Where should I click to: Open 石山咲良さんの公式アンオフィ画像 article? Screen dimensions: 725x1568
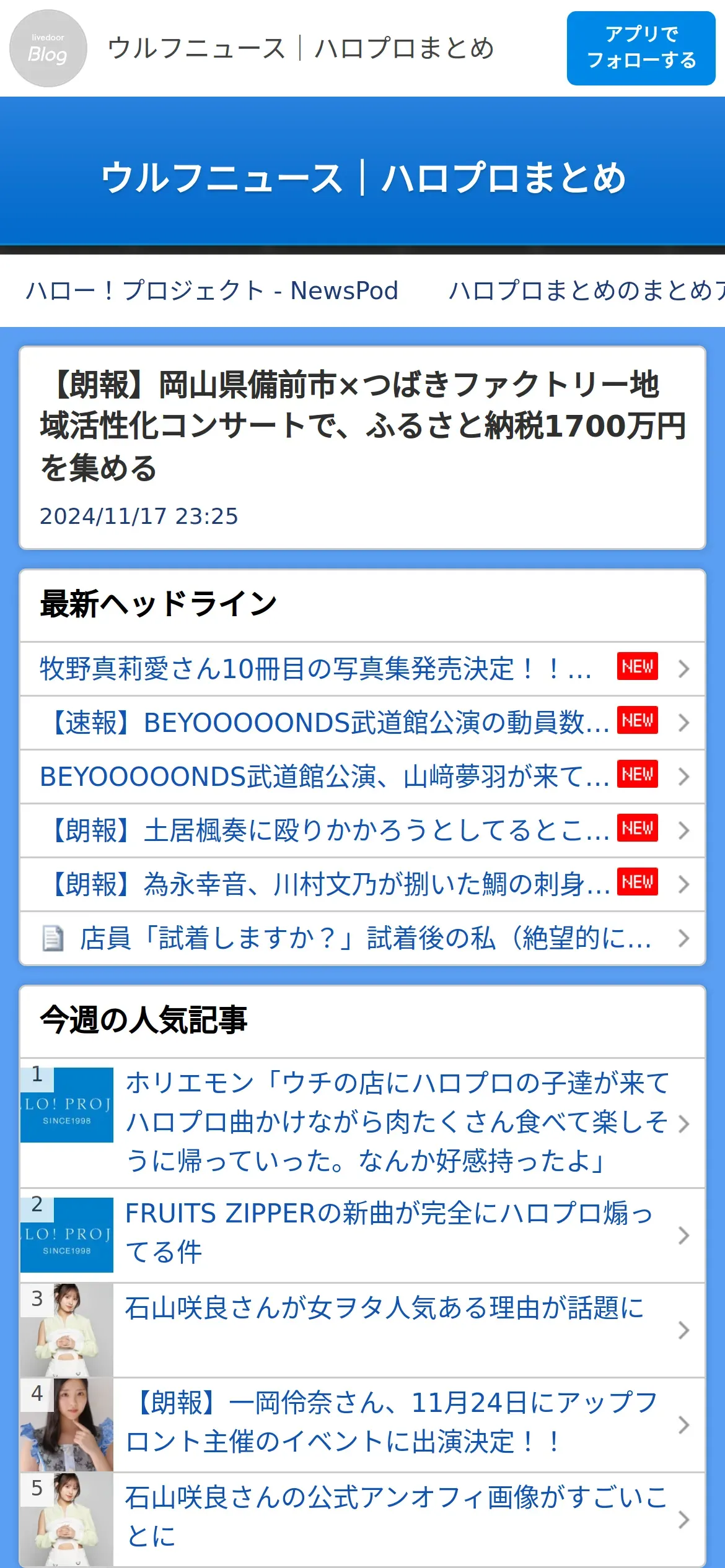362,1520
